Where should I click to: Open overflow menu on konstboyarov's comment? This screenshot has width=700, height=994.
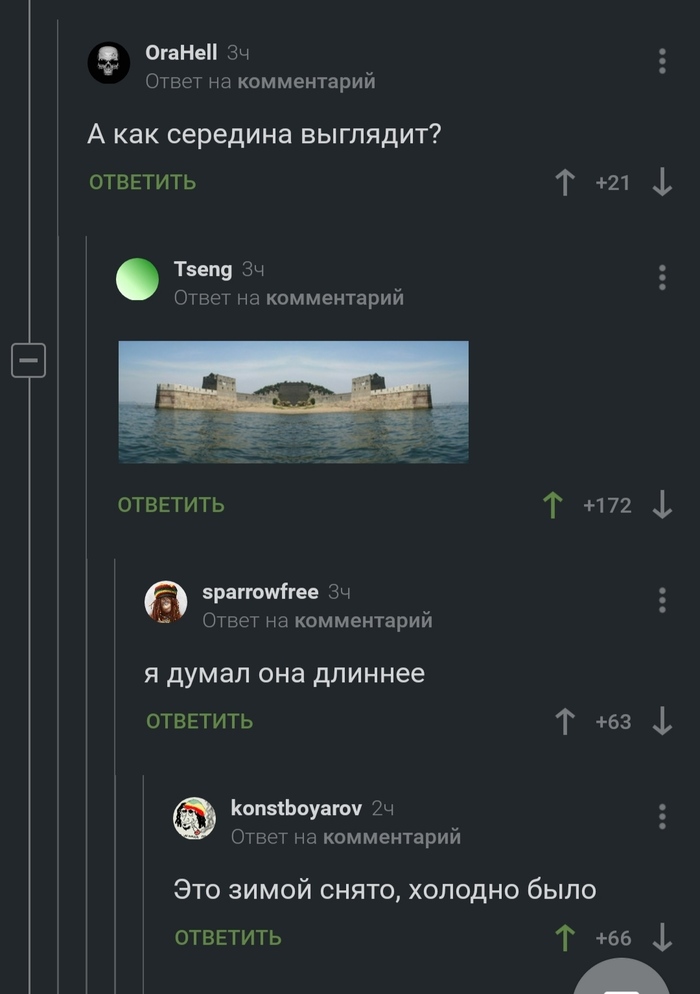tap(662, 816)
